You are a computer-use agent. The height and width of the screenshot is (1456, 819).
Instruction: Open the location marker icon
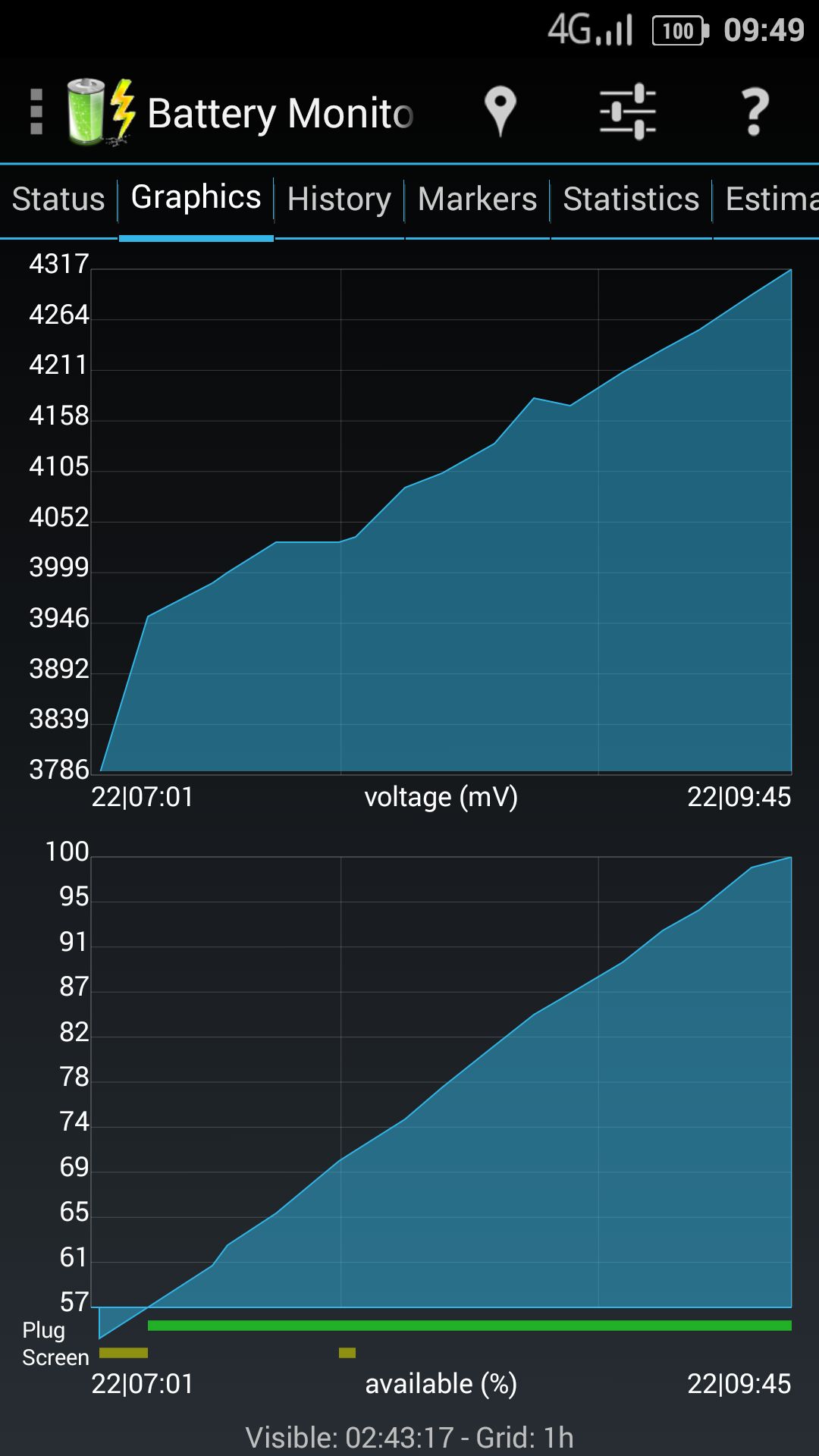[x=500, y=111]
